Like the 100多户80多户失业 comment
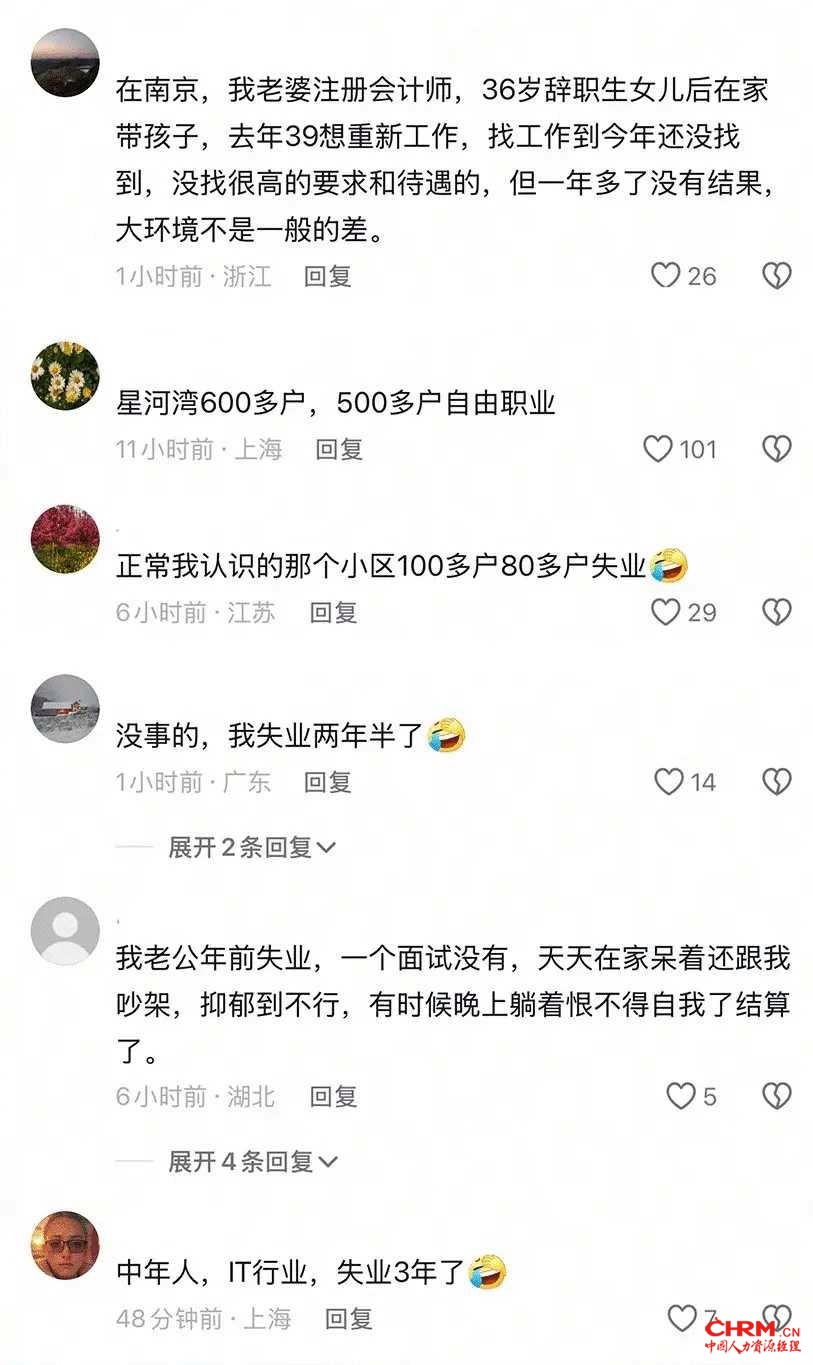813x1365 pixels. click(x=666, y=612)
